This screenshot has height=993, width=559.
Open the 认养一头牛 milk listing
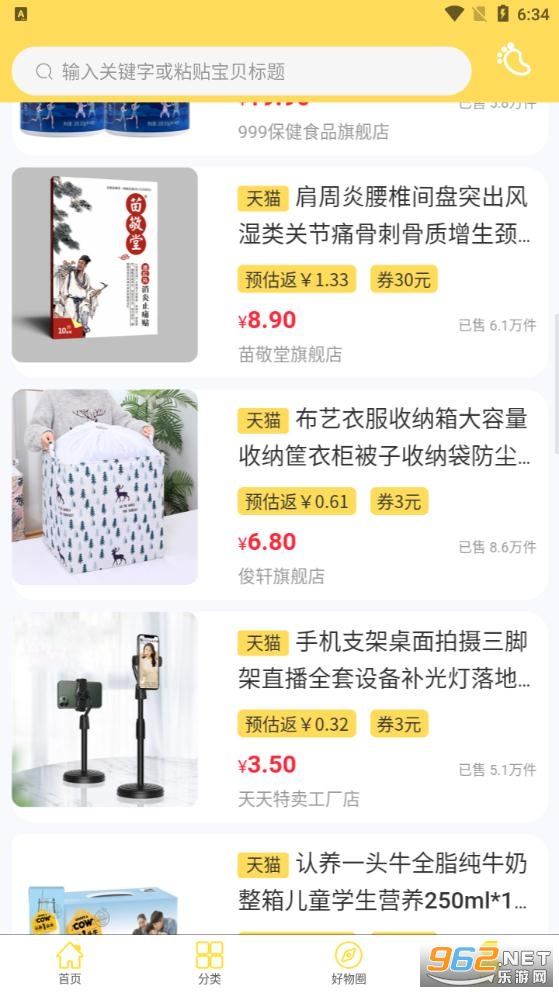[x=279, y=884]
